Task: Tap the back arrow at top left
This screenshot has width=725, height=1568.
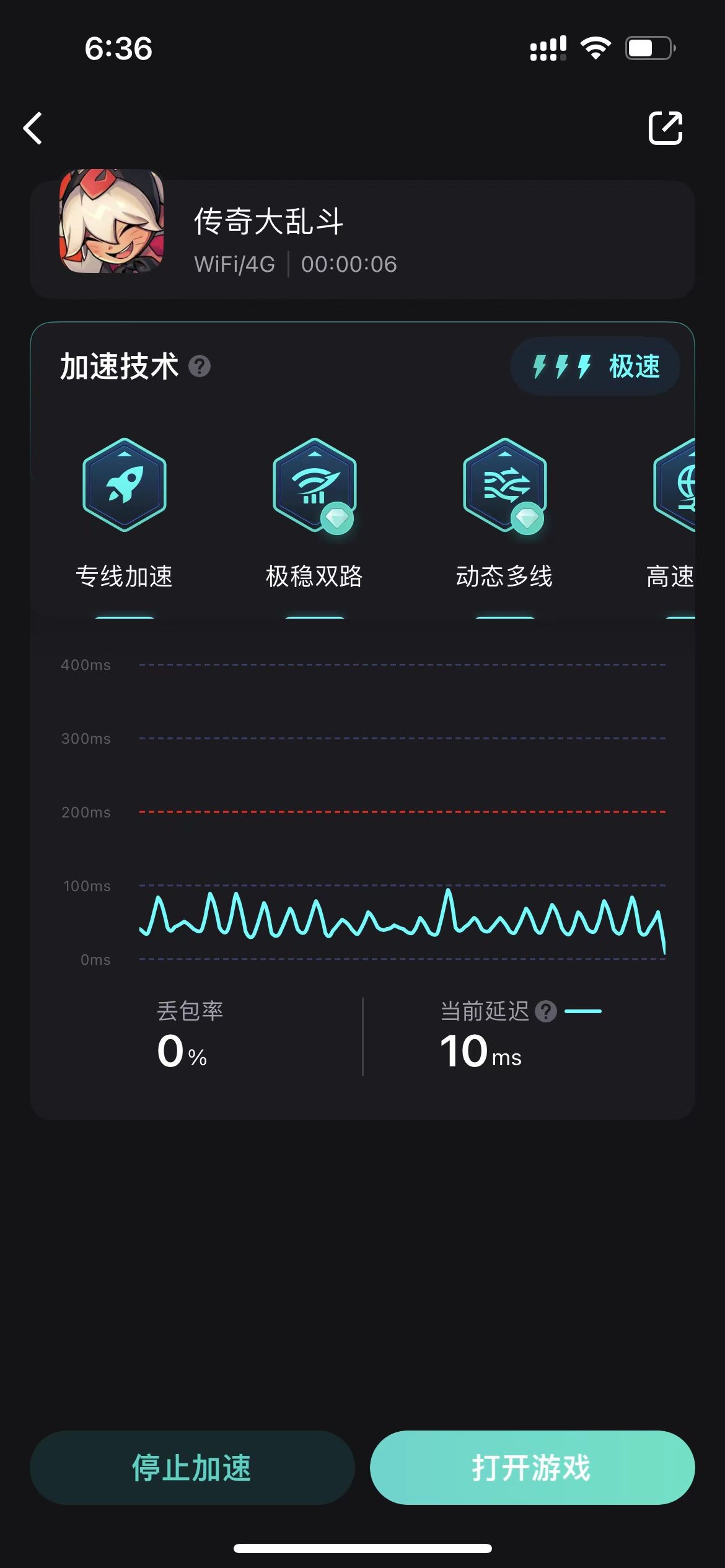Action: (x=32, y=129)
